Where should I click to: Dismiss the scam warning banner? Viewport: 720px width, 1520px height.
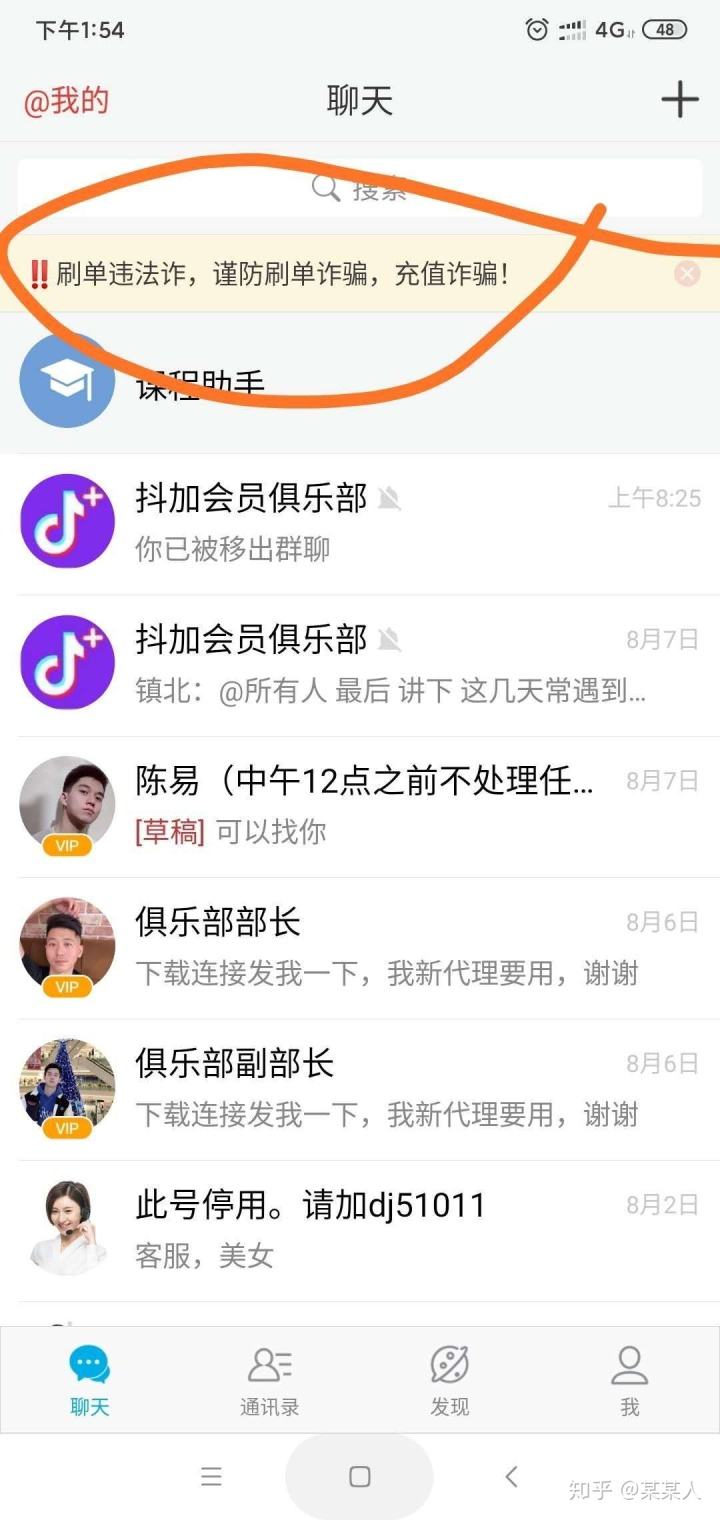687,272
